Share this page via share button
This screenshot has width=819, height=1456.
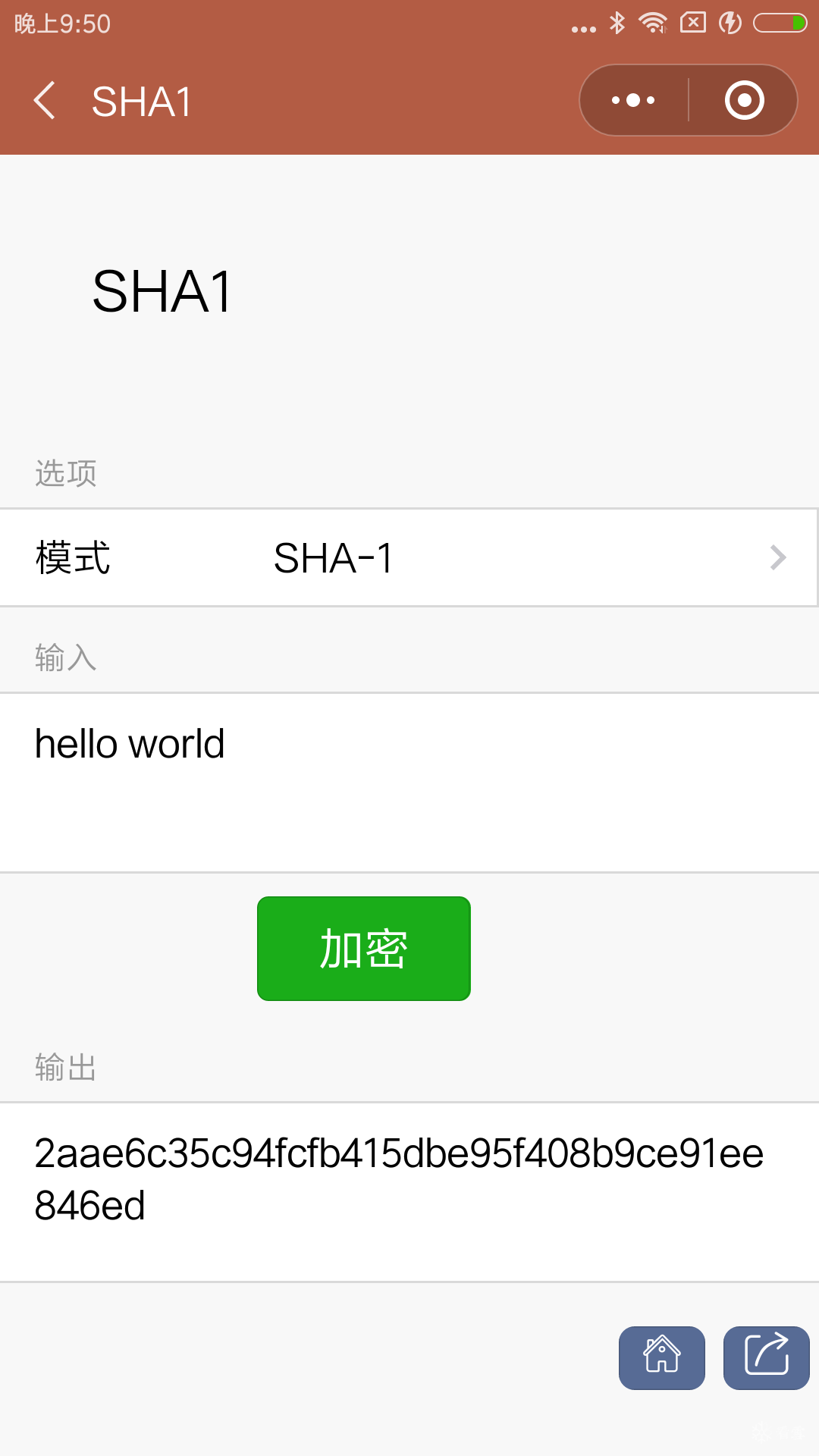point(766,1357)
